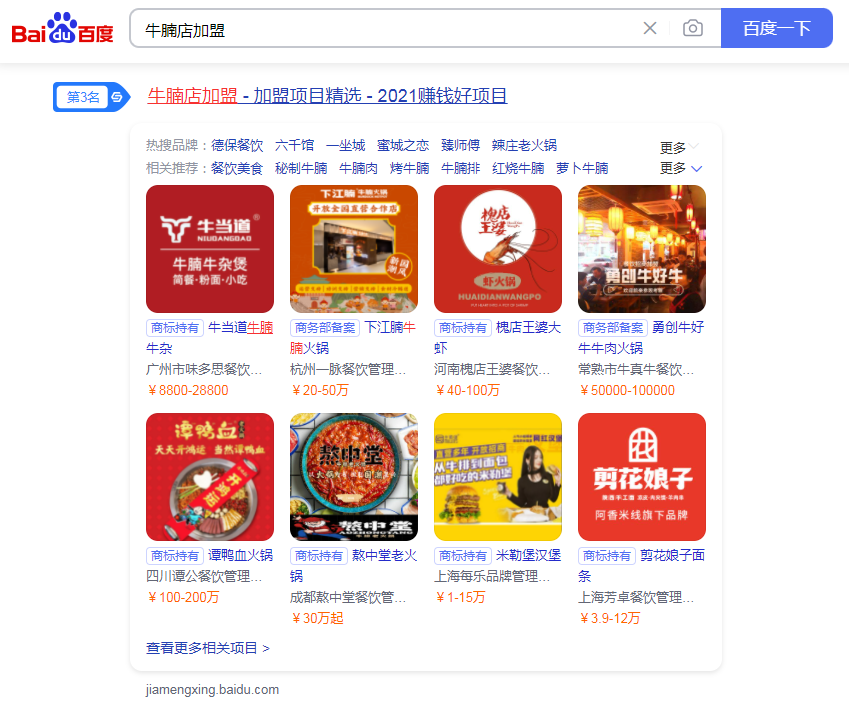Tap 查看更多相关项目 to see more projects

click(x=208, y=648)
